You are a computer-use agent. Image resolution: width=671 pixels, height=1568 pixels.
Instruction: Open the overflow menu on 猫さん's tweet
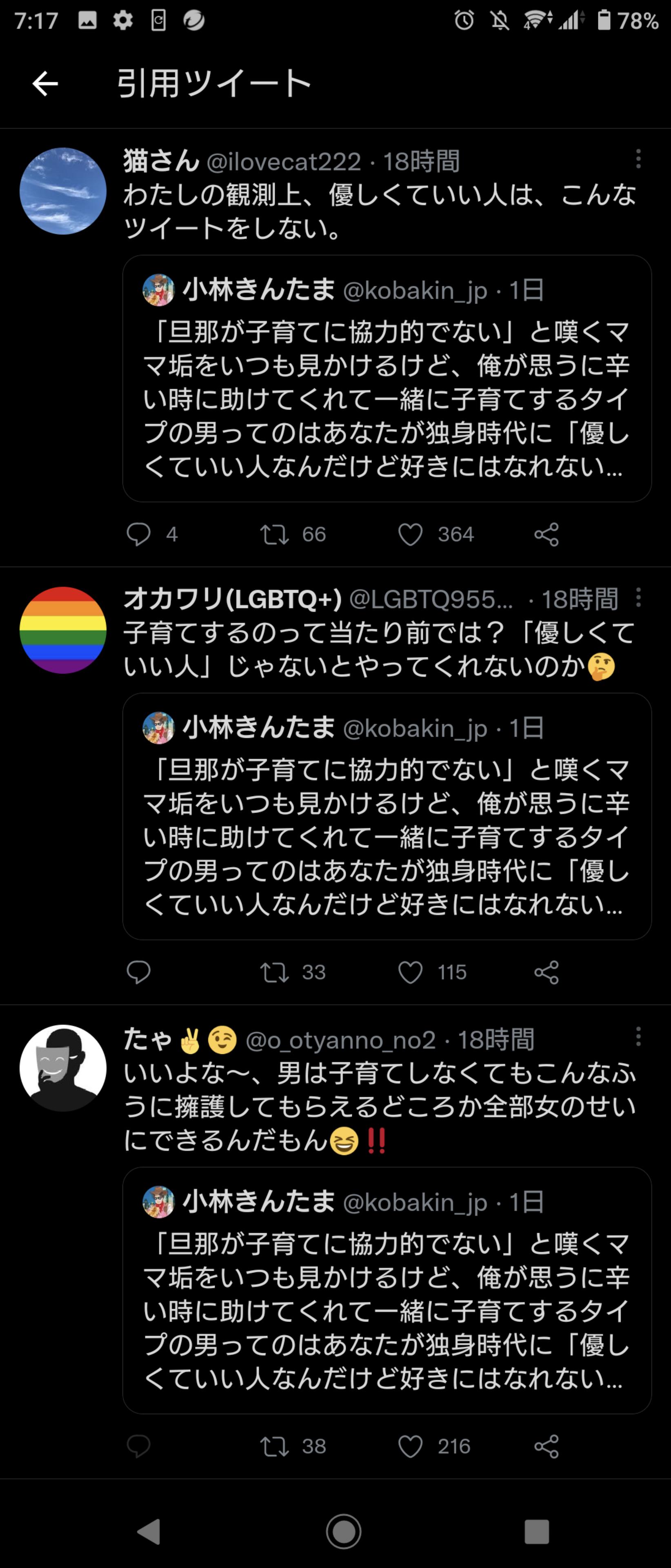tap(638, 159)
